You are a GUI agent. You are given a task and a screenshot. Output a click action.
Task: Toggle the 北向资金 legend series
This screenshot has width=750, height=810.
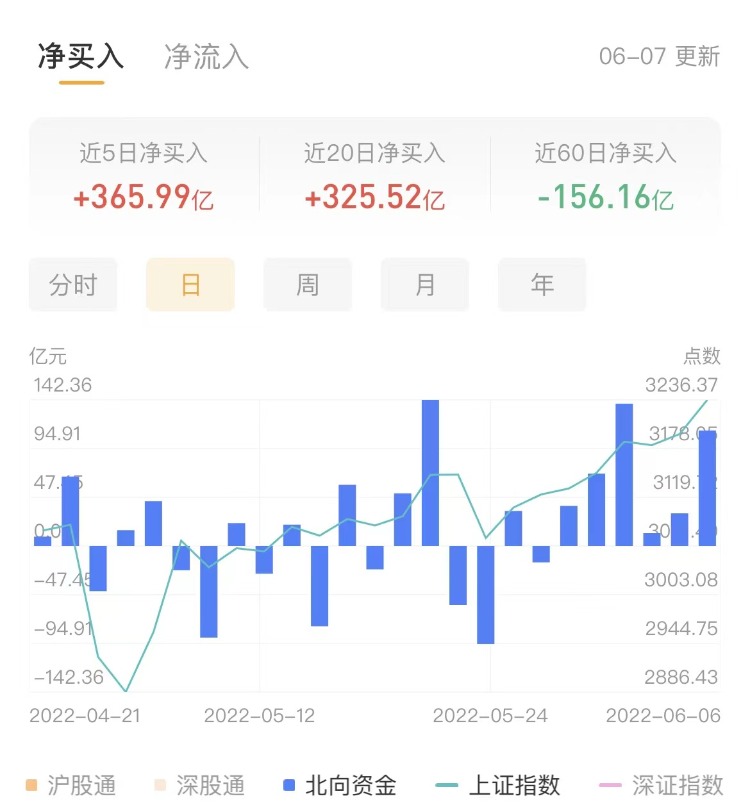[x=340, y=785]
